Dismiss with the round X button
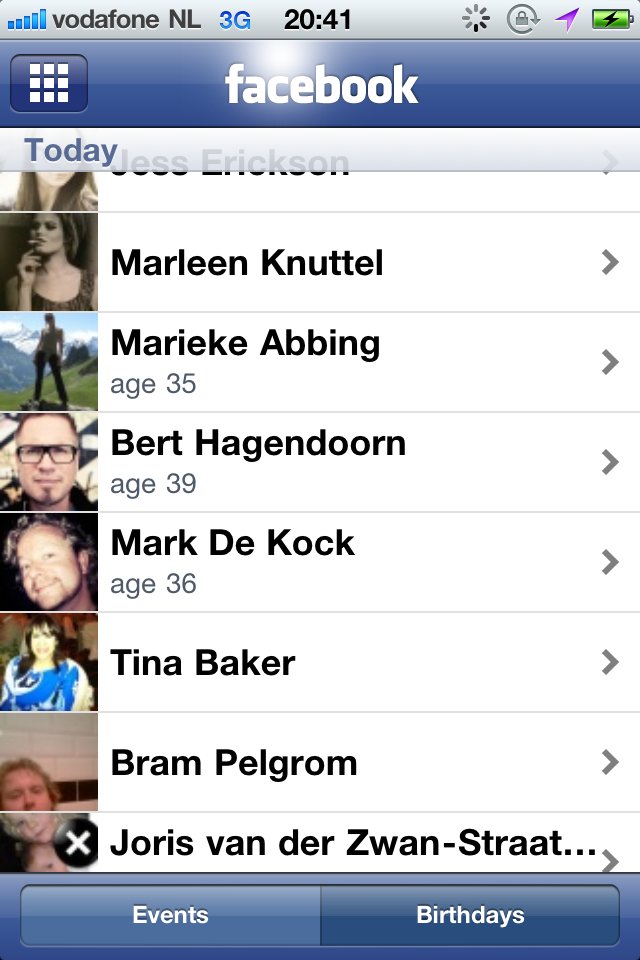 coord(76,845)
